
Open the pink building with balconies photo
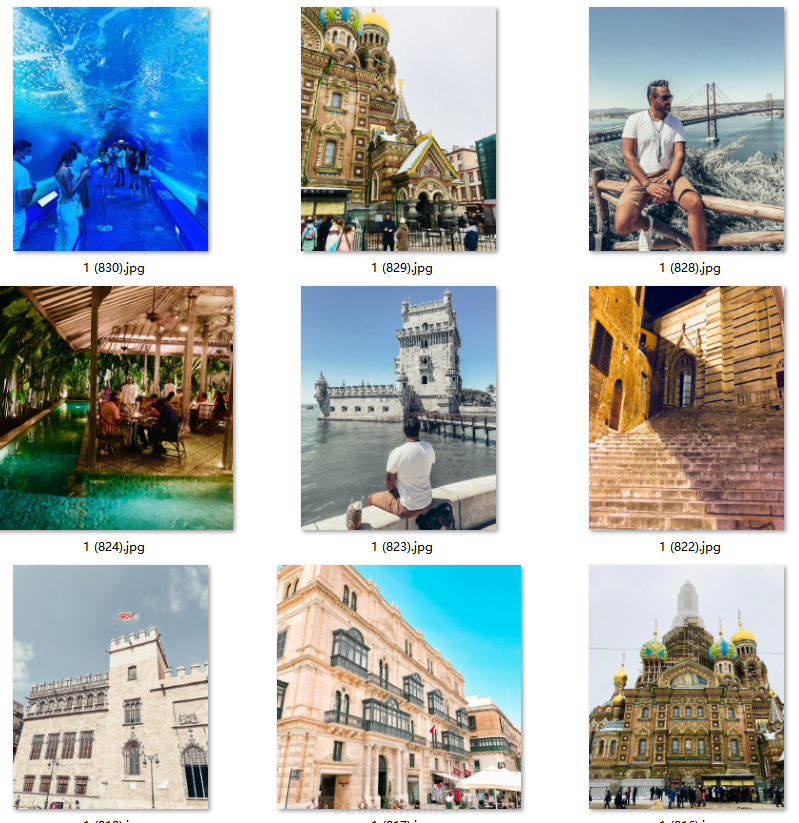(398, 687)
